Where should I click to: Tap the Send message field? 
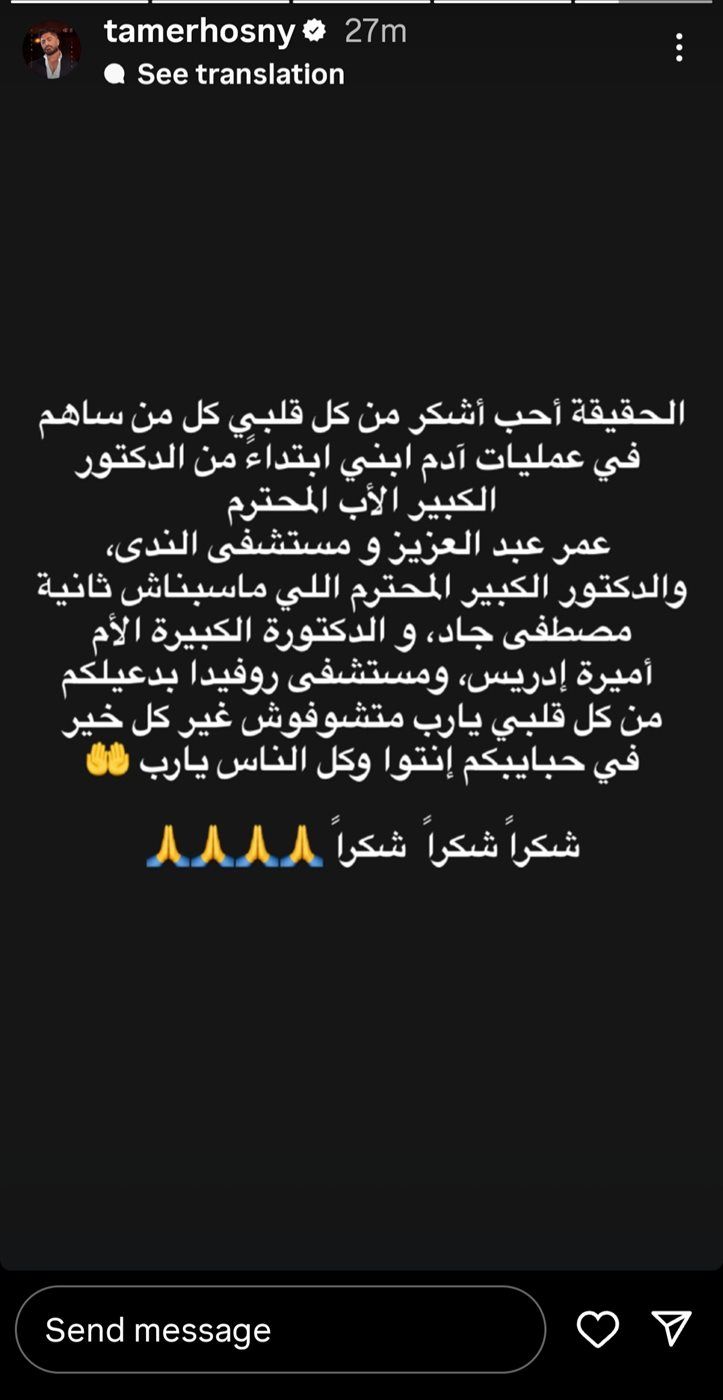[280, 1329]
